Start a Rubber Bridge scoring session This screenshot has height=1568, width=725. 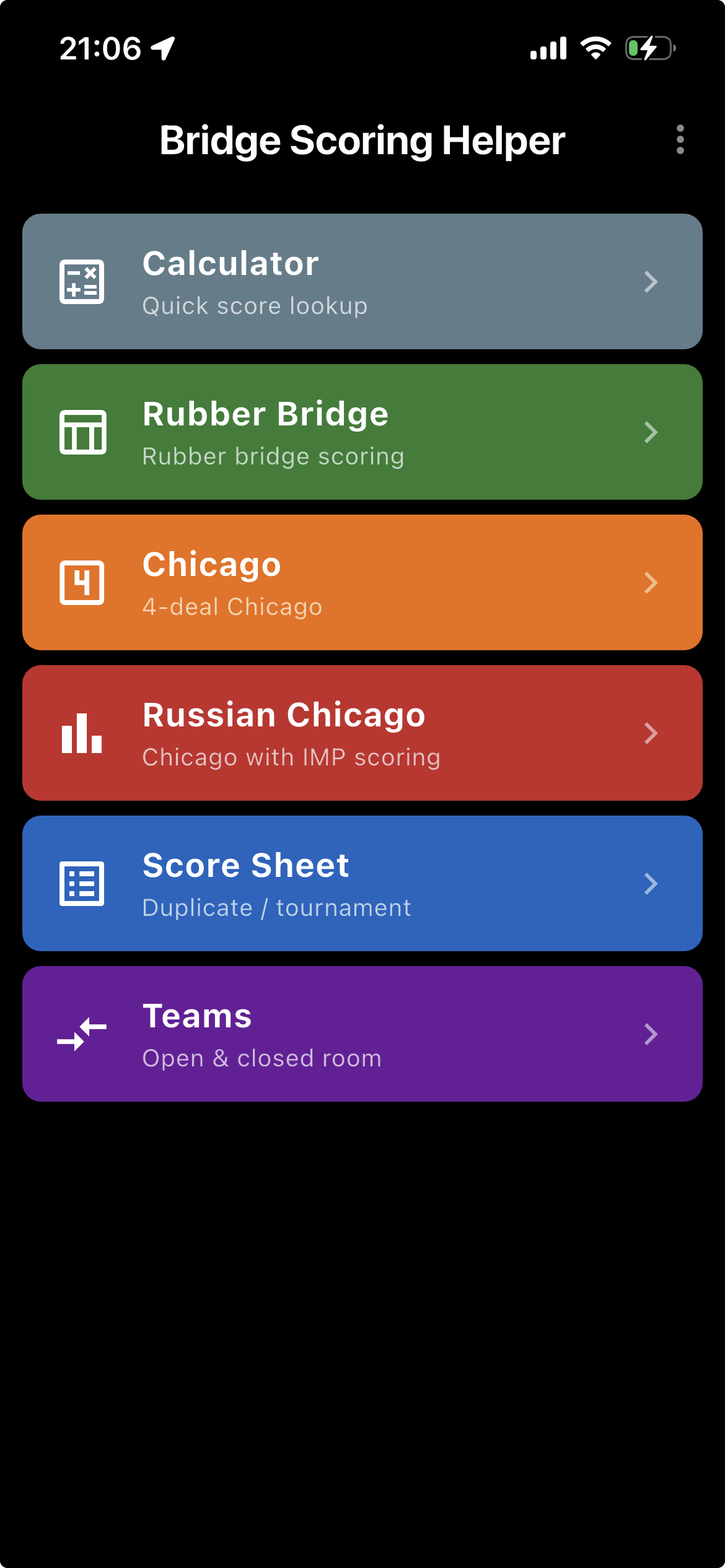coord(361,432)
